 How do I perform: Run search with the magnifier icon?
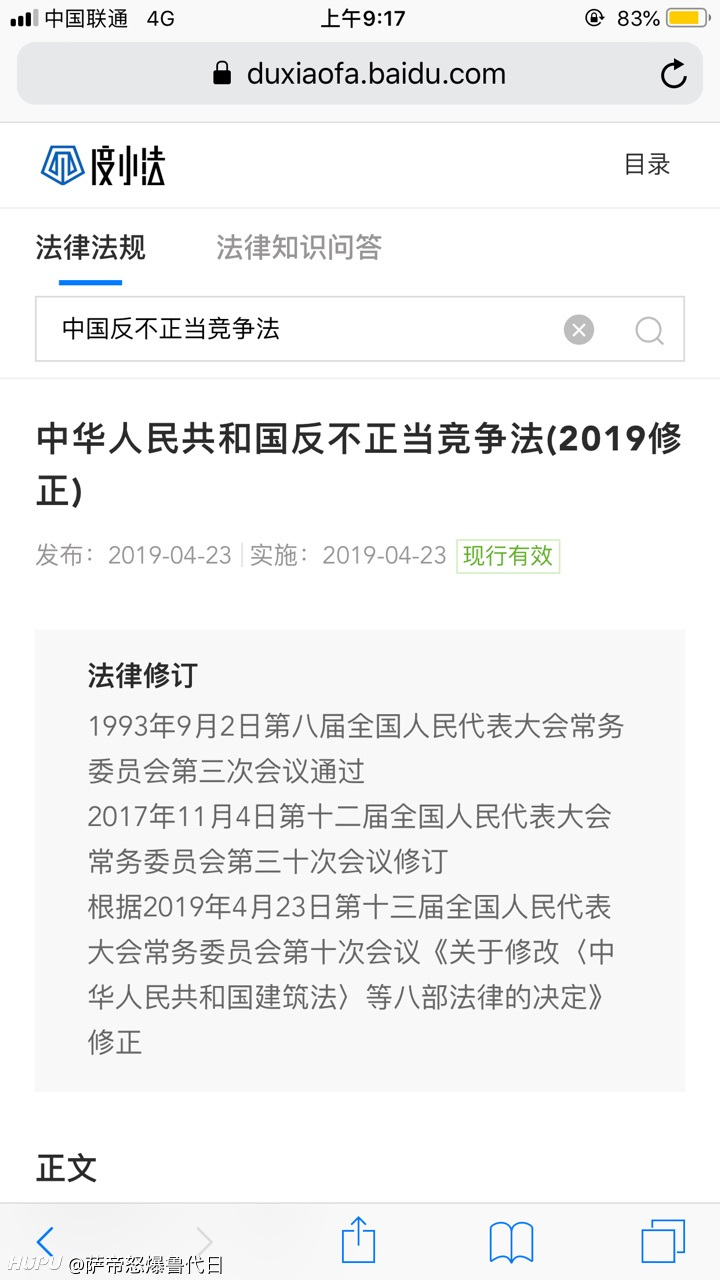click(x=649, y=330)
